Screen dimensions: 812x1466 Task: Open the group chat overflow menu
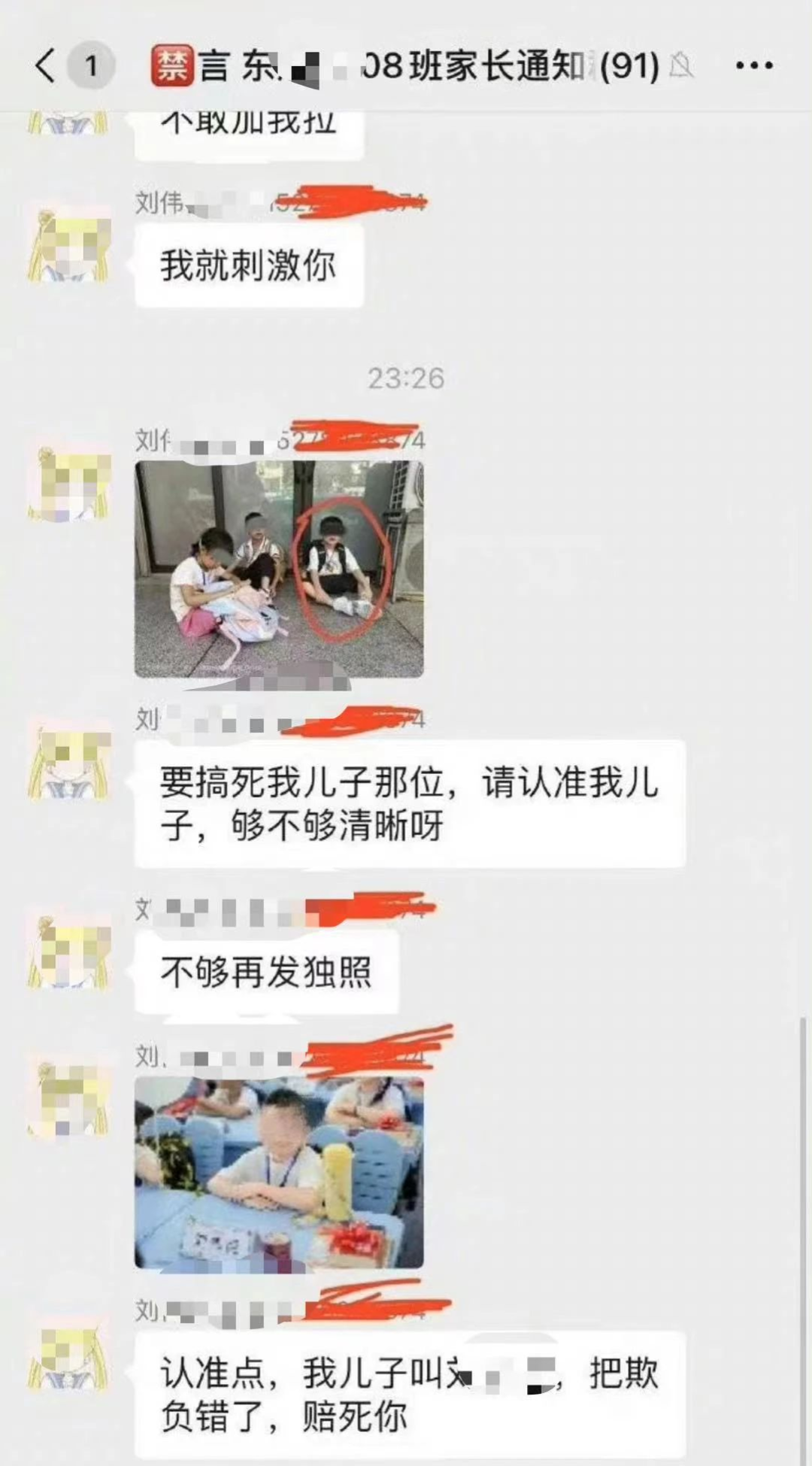[x=754, y=66]
